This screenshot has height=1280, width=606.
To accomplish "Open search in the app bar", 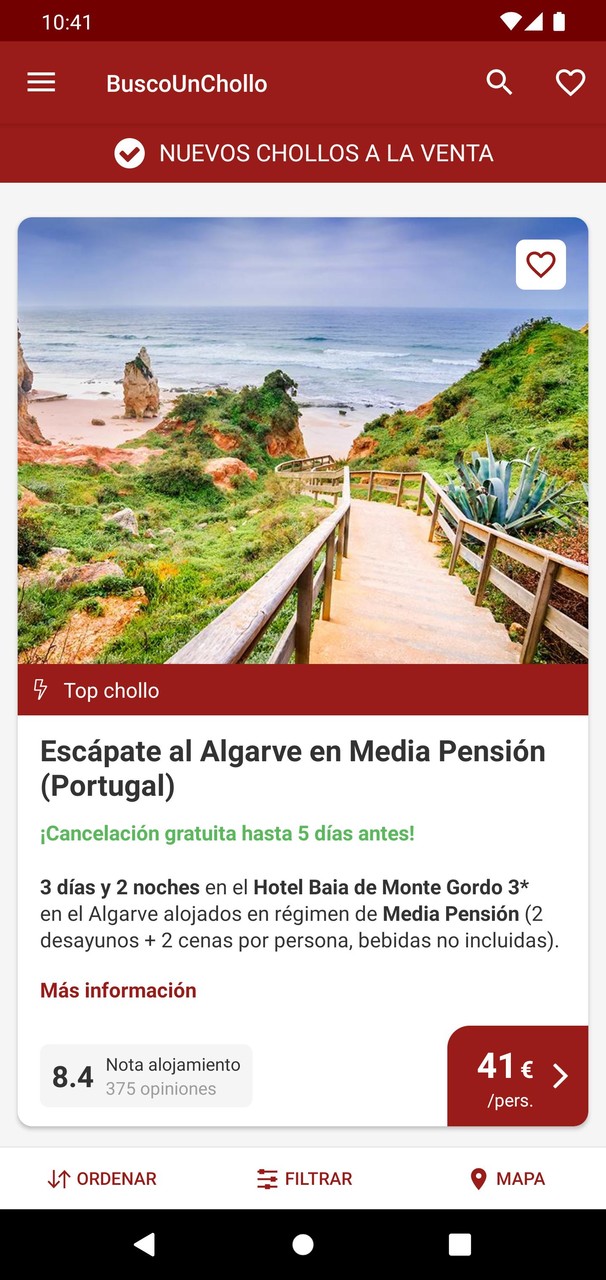I will pos(499,83).
